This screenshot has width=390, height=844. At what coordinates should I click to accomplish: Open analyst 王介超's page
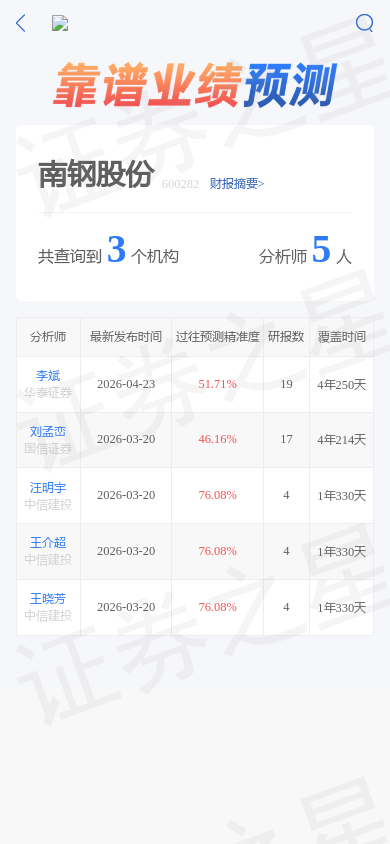48,543
